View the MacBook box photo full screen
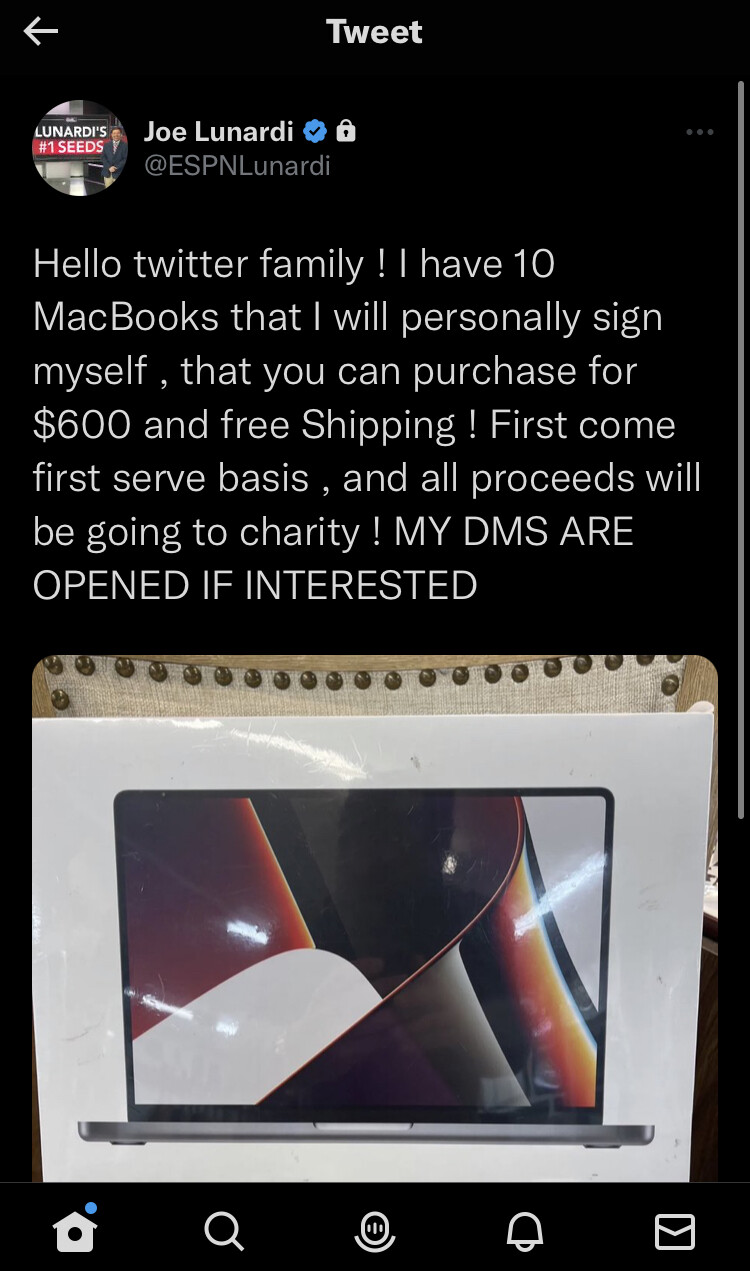 click(x=375, y=918)
